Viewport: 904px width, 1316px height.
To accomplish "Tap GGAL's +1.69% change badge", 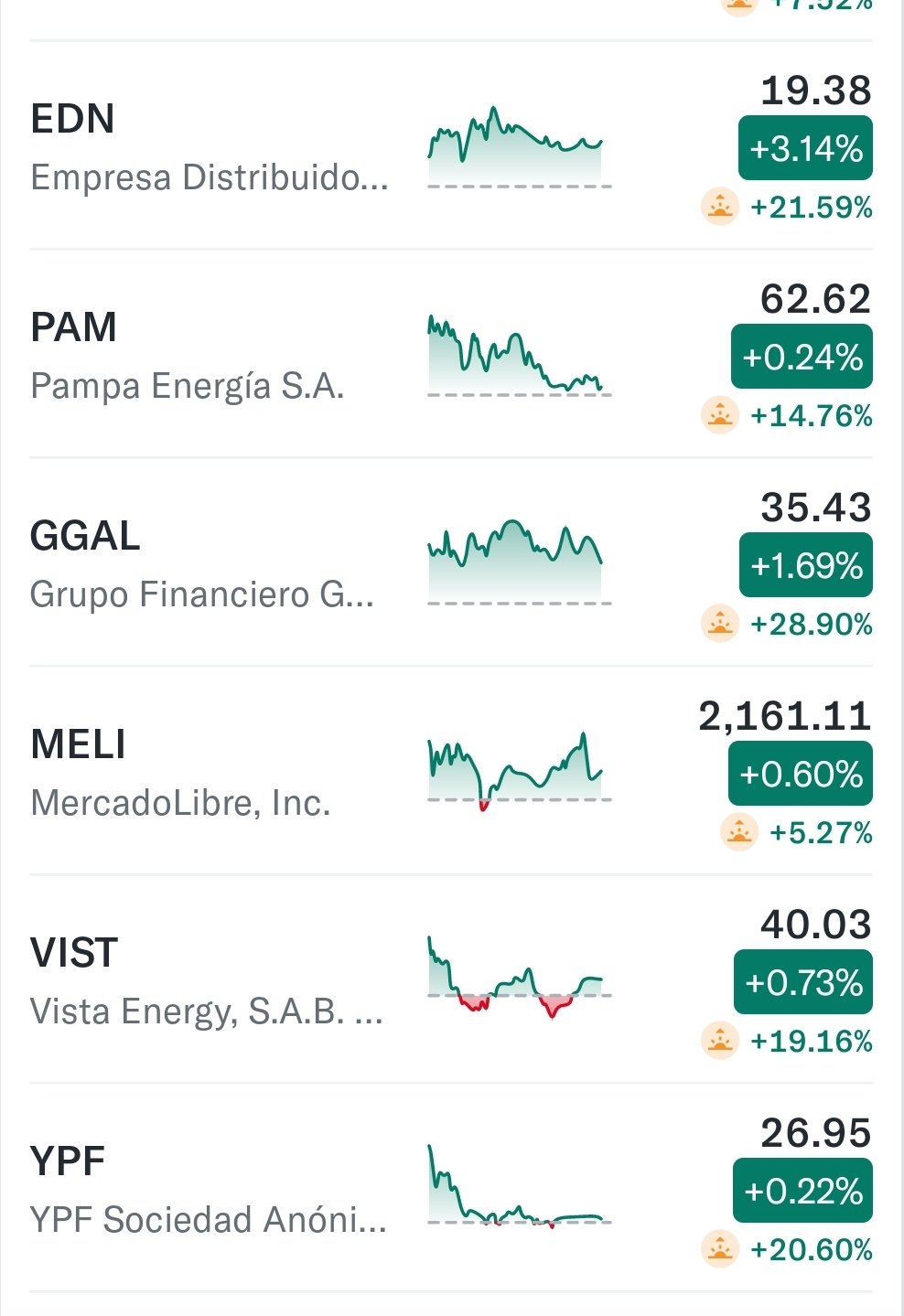I will 805,565.
